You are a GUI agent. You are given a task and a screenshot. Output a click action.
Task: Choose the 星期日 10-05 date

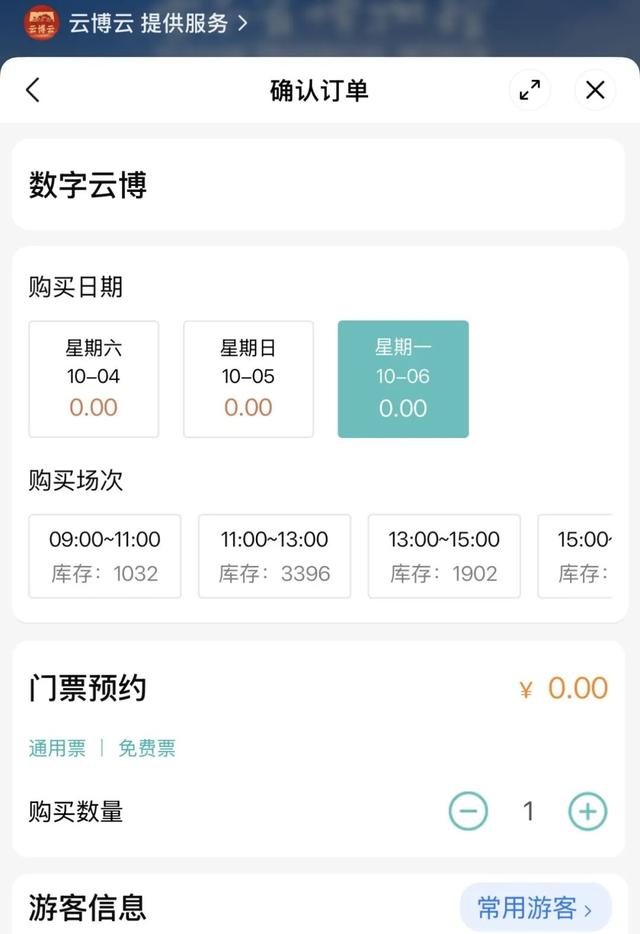click(248, 379)
